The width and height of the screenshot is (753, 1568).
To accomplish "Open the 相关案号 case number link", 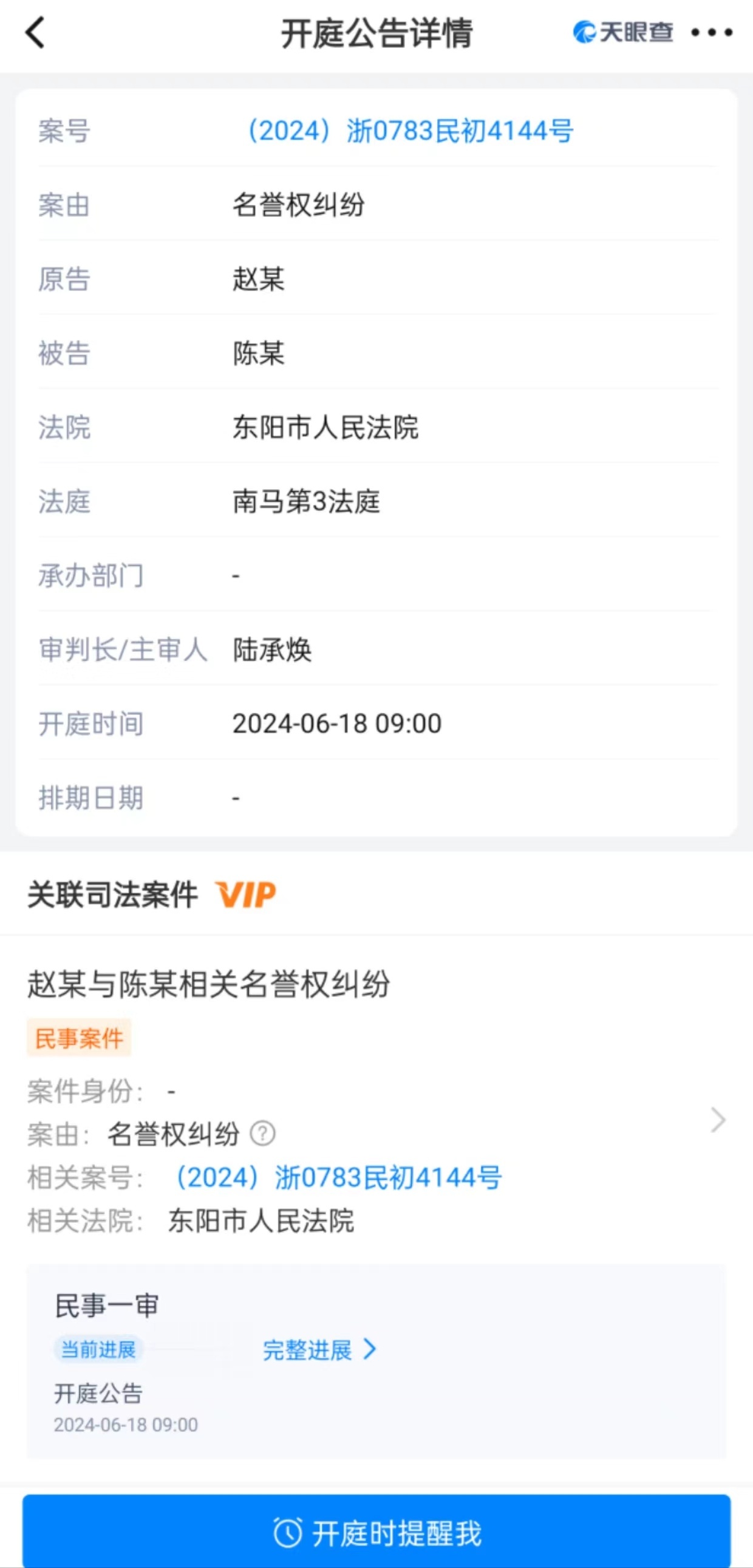I will coord(338,1177).
